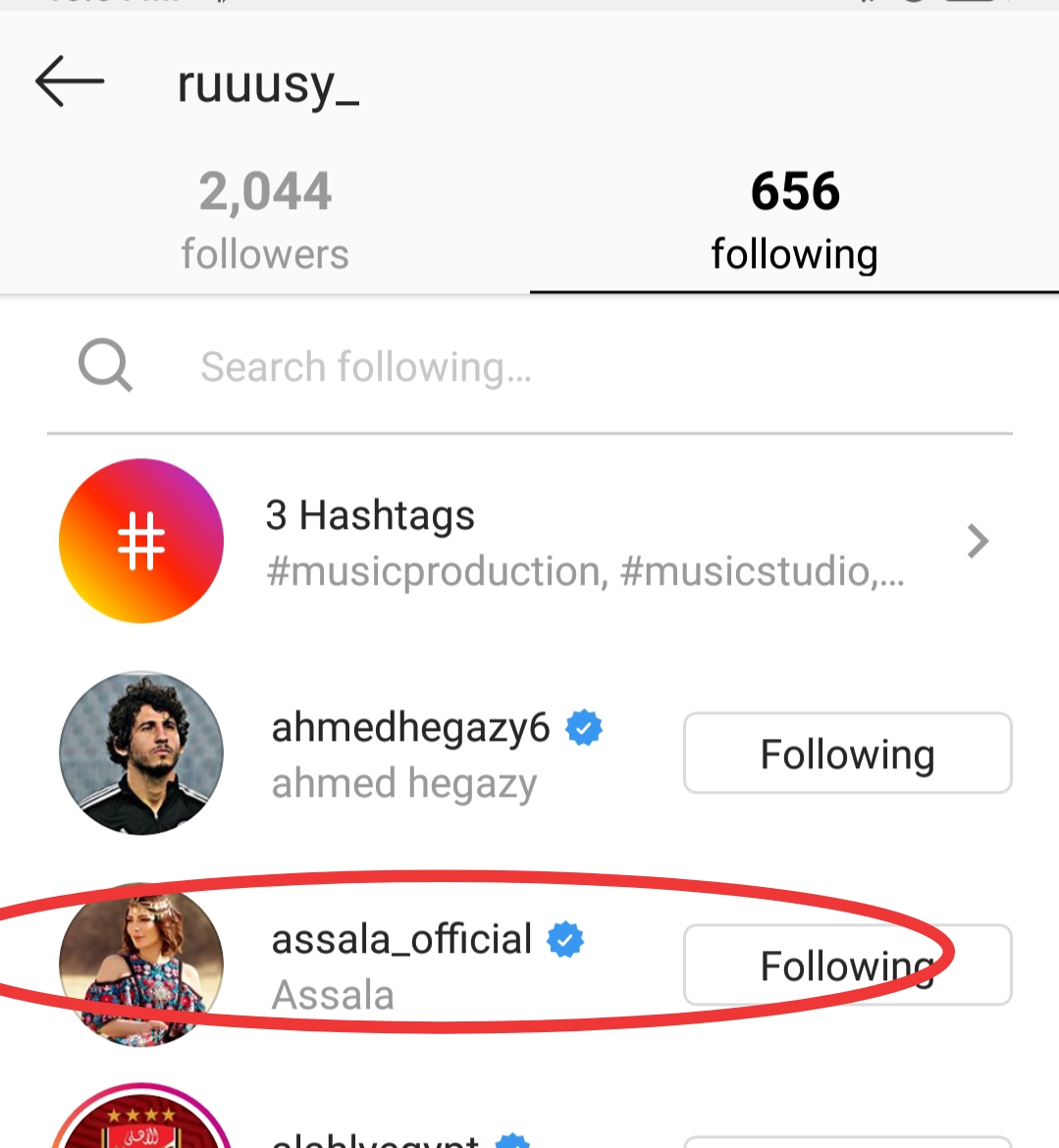
Task: Select the 656 following tab
Action: tap(794, 220)
